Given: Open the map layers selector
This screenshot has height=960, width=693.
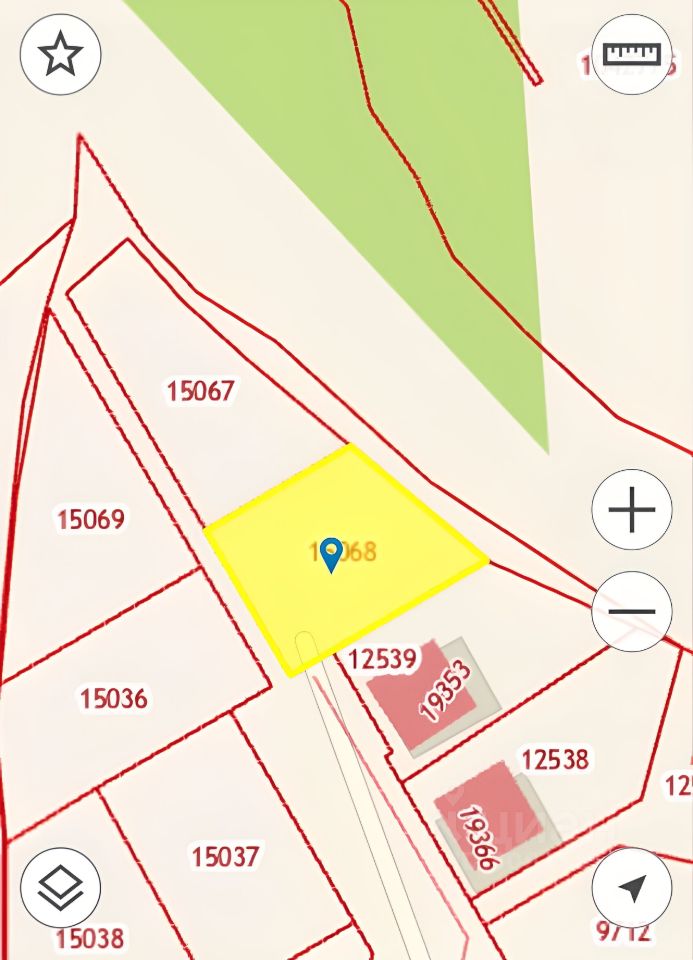Looking at the screenshot, I should [x=61, y=887].
